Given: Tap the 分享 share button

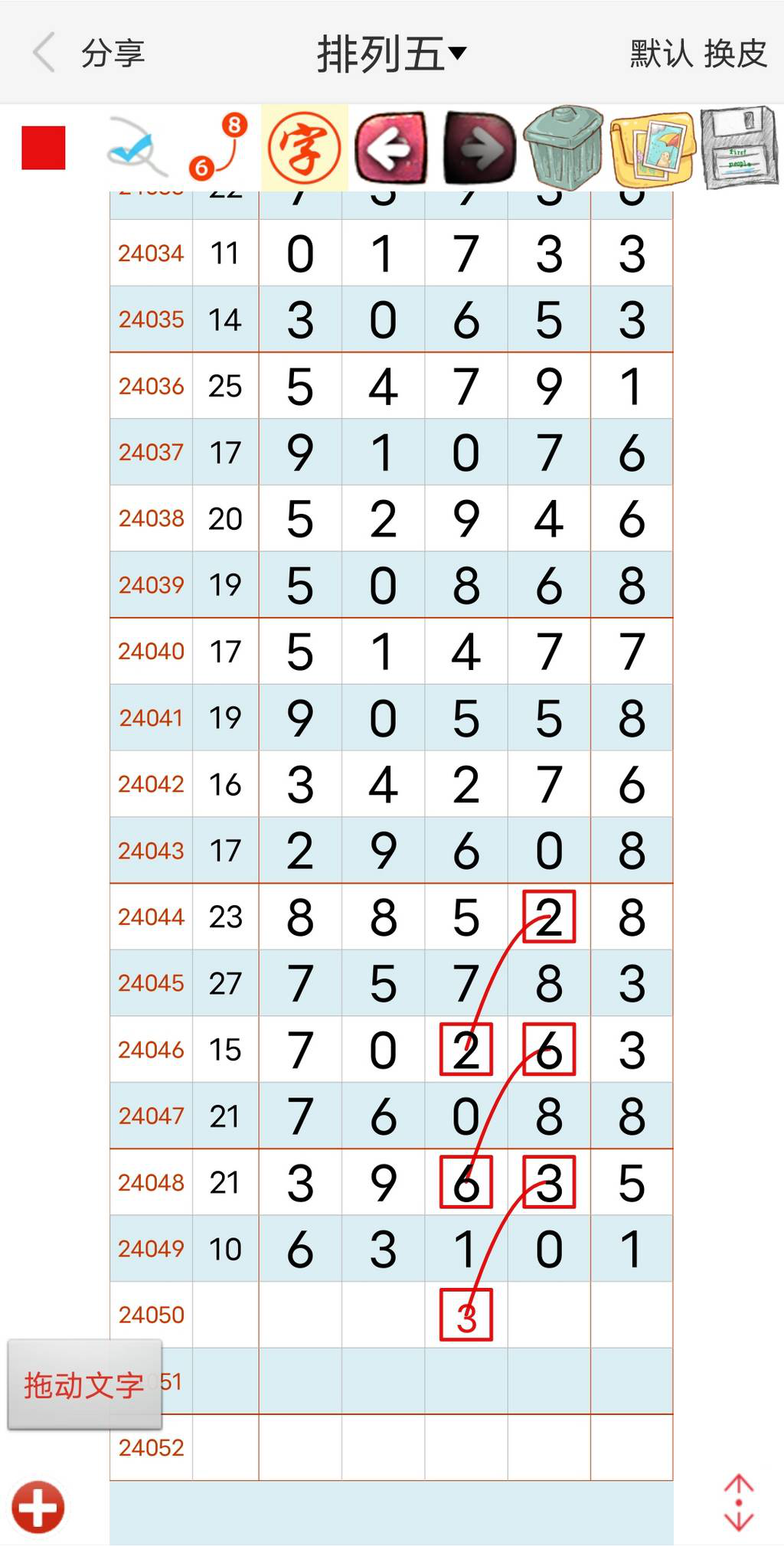Looking at the screenshot, I should (113, 54).
